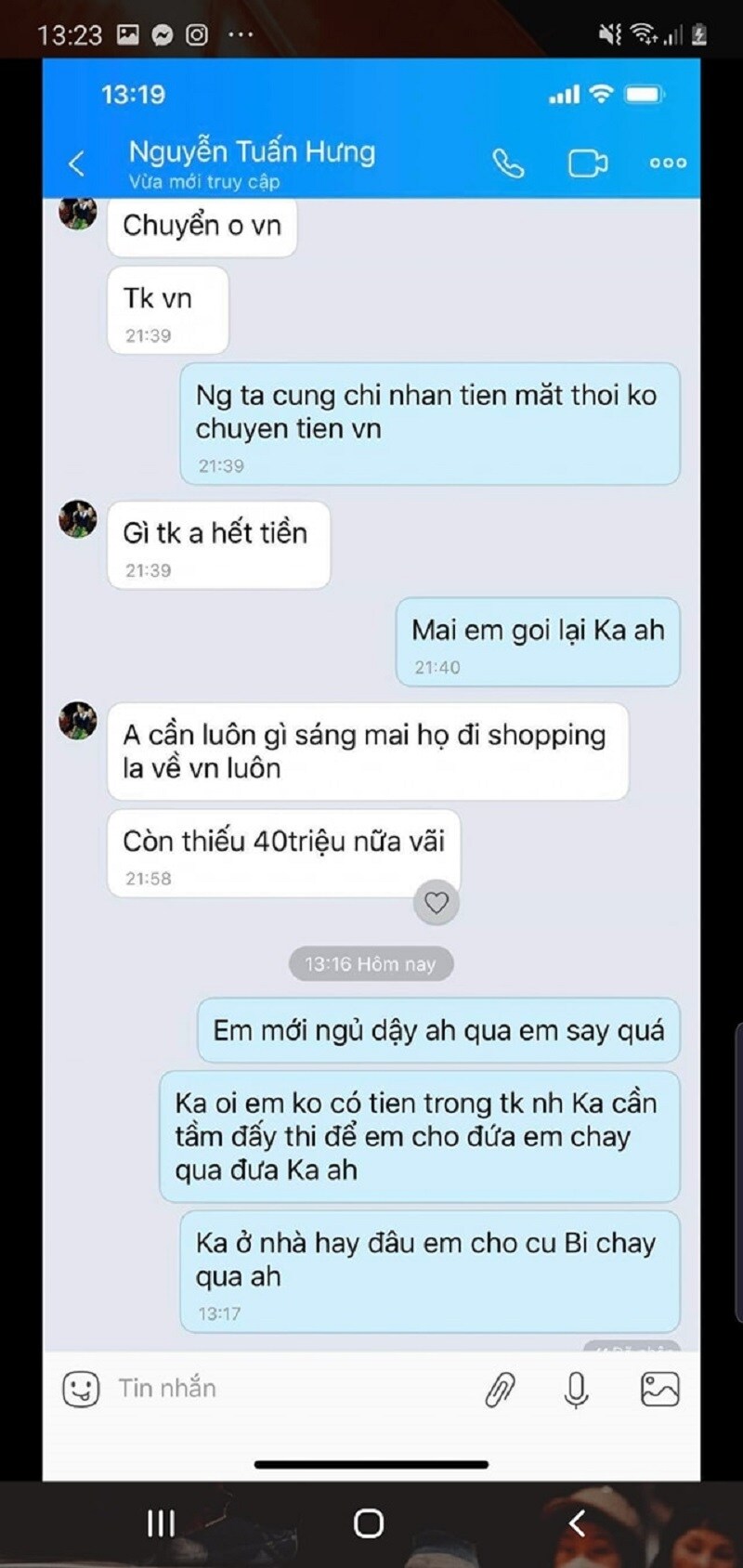Record a voice message
The width and height of the screenshot is (743, 1568).
point(577,1390)
